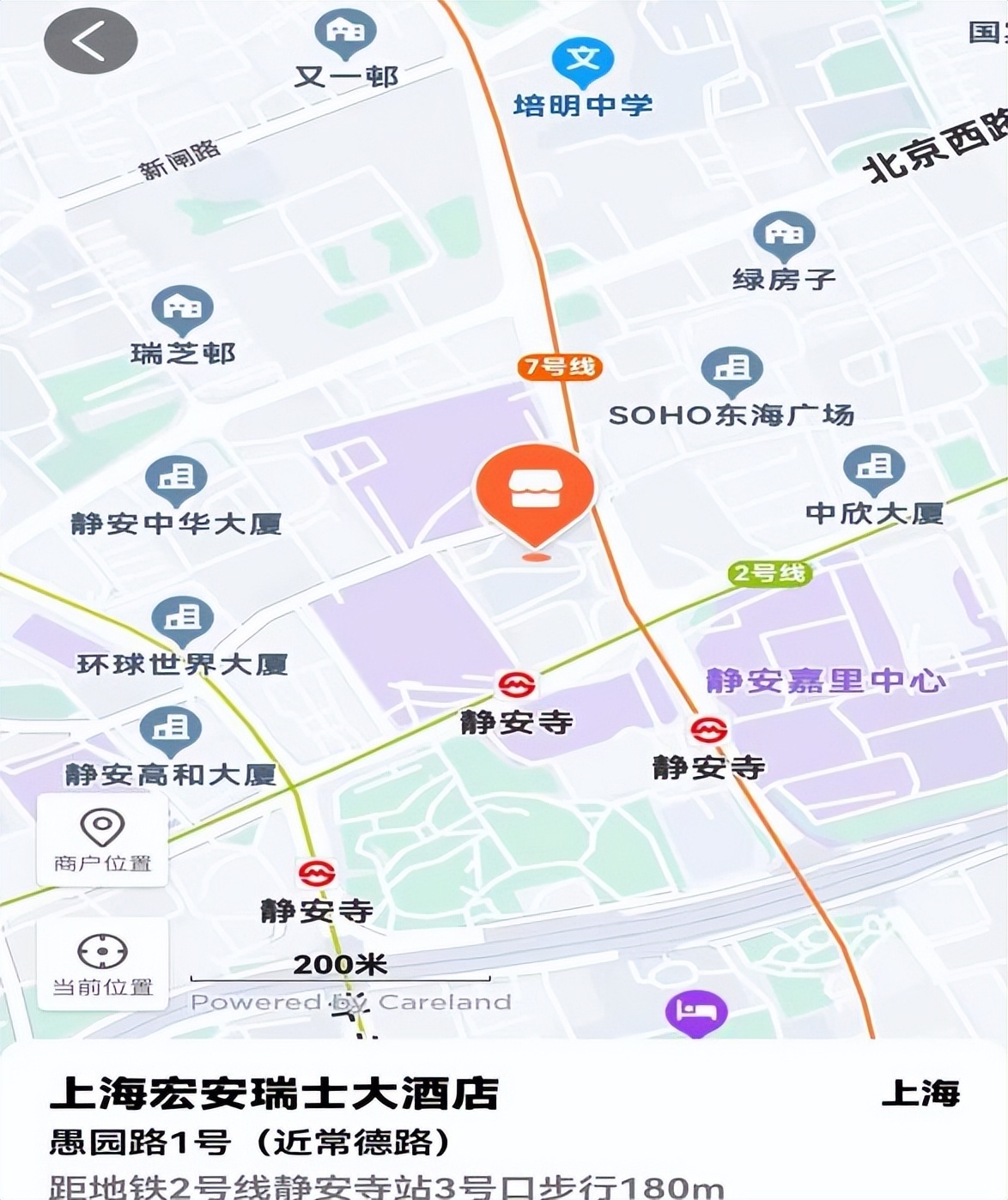
Task: Select the 培明中学 school marker
Action: 582,61
